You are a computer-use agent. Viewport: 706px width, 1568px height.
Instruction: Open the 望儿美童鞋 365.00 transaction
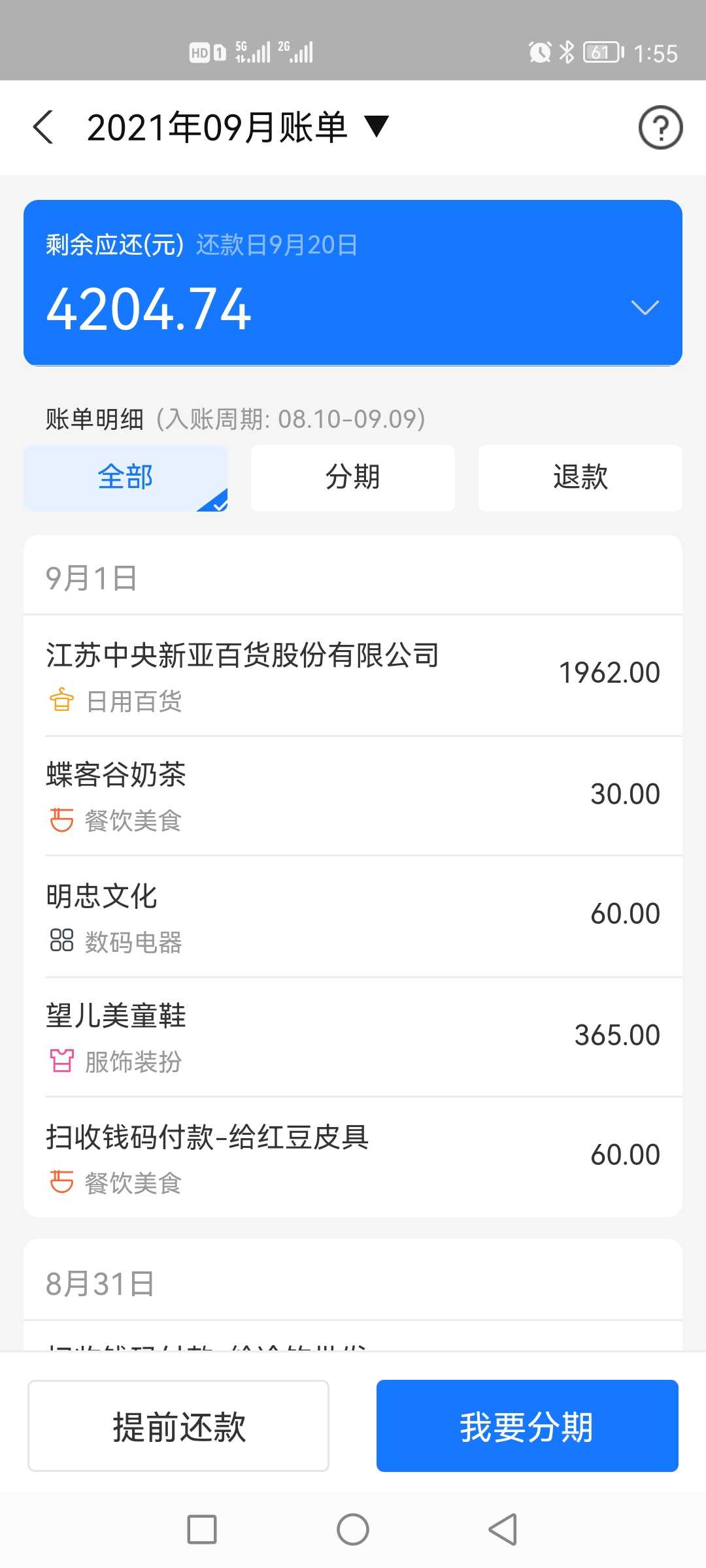click(x=353, y=1037)
